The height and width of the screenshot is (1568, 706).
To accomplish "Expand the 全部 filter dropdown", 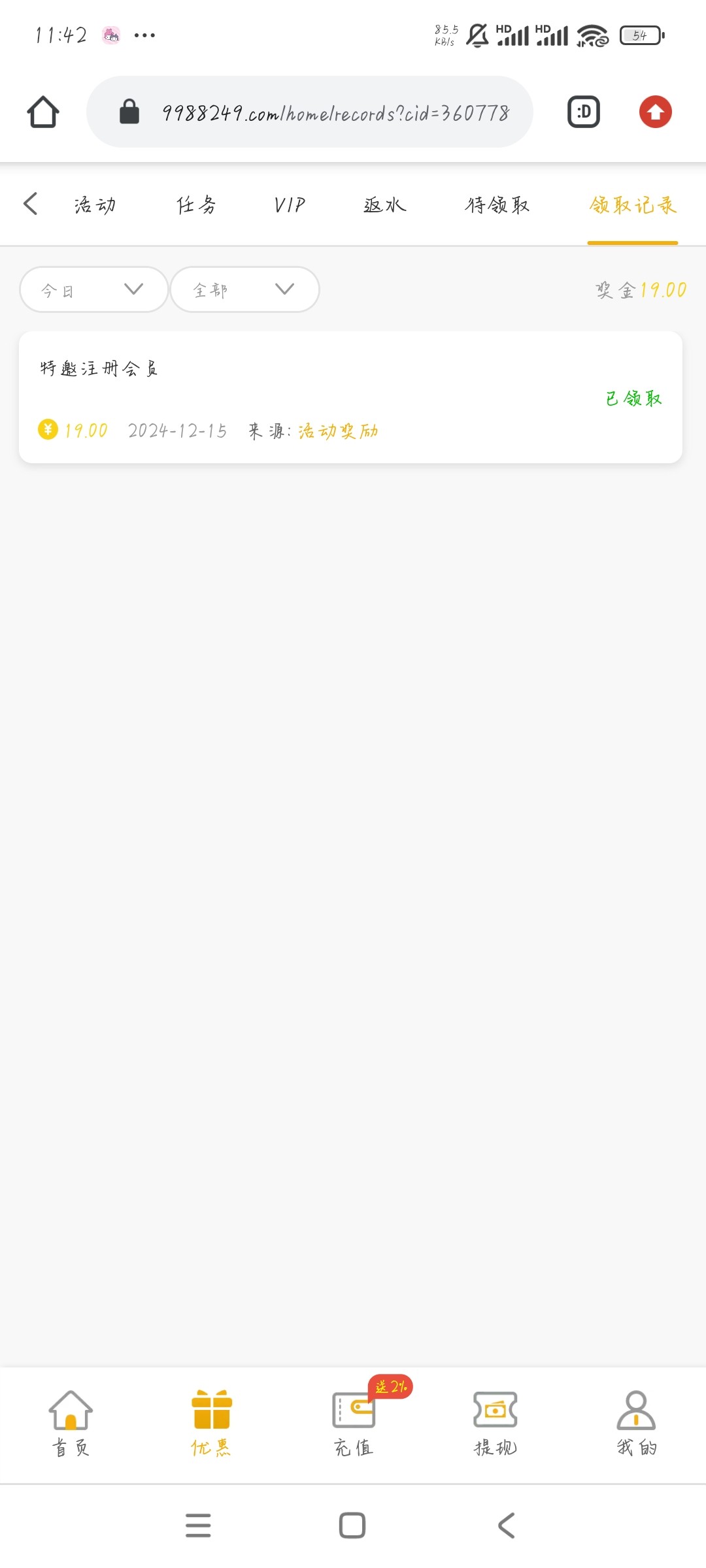I will click(x=245, y=289).
